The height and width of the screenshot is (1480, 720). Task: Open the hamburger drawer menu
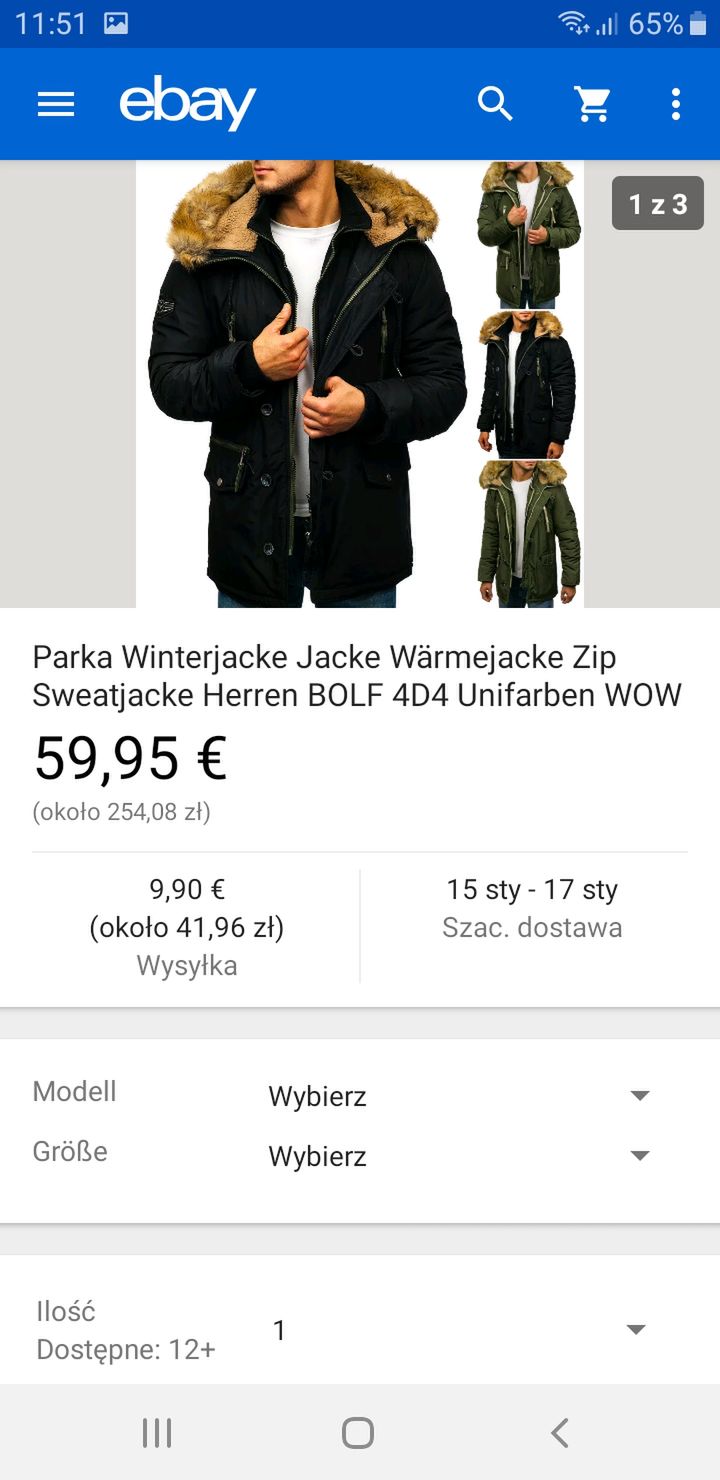56,104
